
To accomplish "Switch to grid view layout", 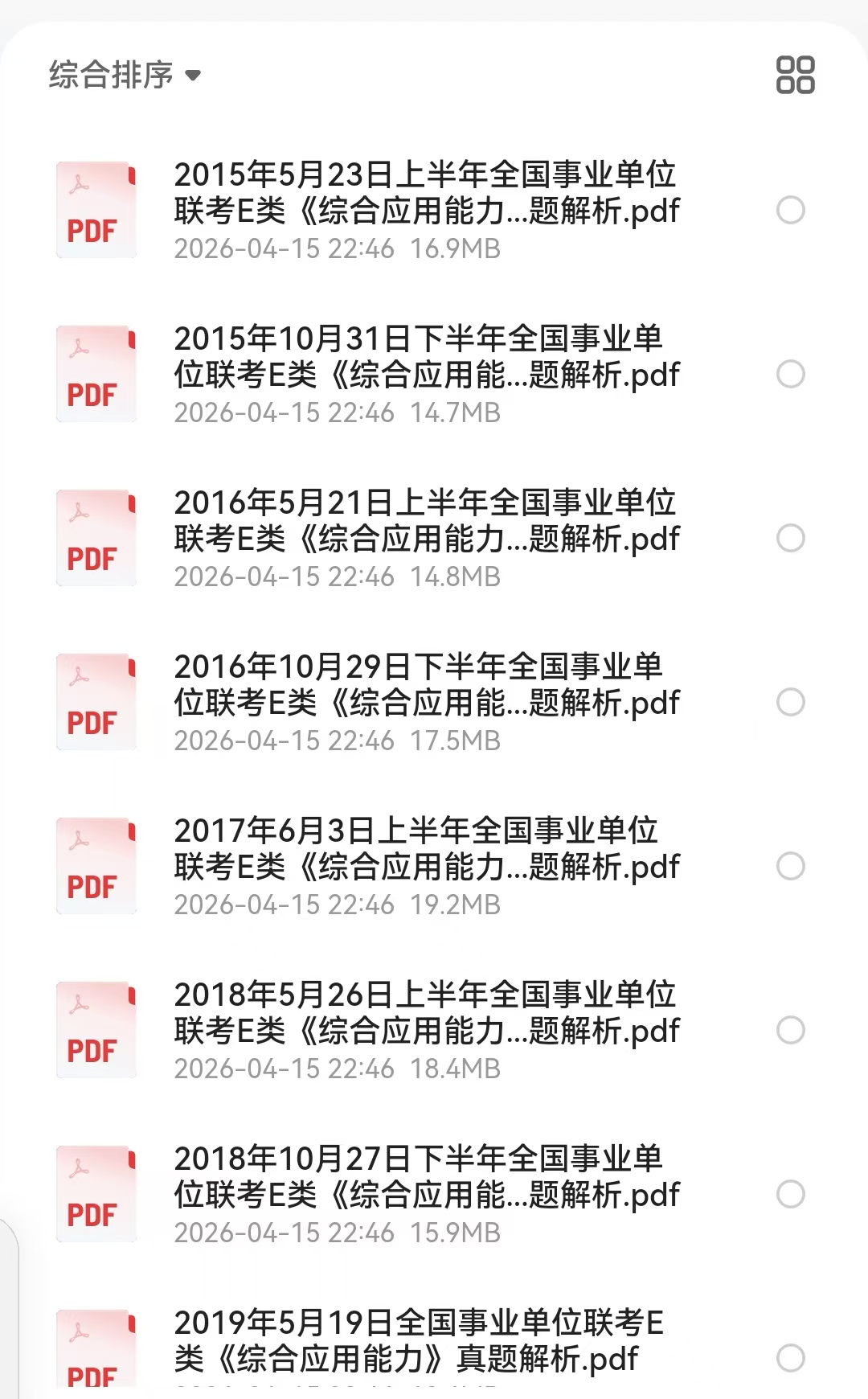I will click(x=795, y=75).
